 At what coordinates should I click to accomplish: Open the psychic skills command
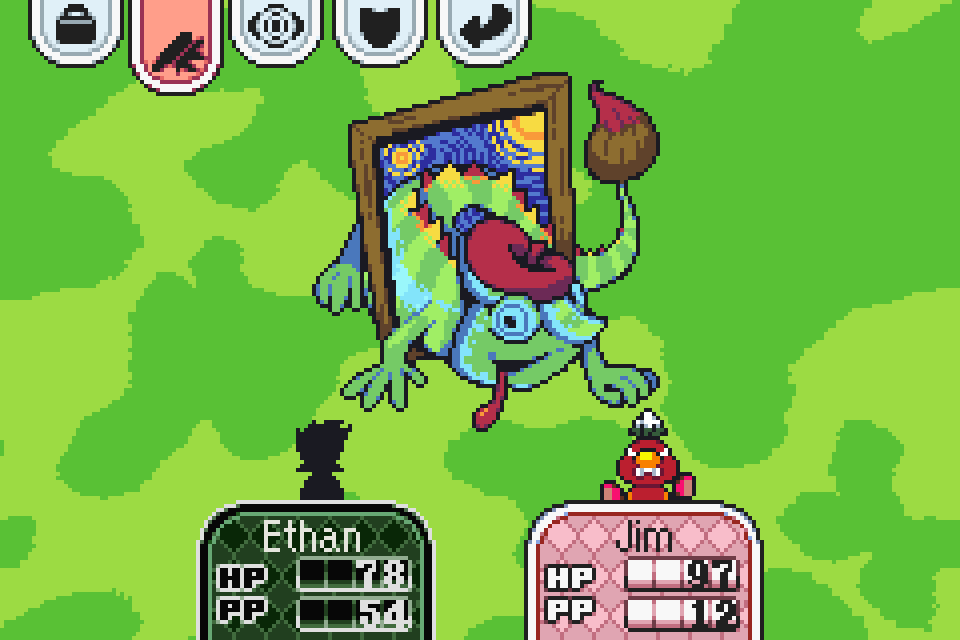coord(277,27)
